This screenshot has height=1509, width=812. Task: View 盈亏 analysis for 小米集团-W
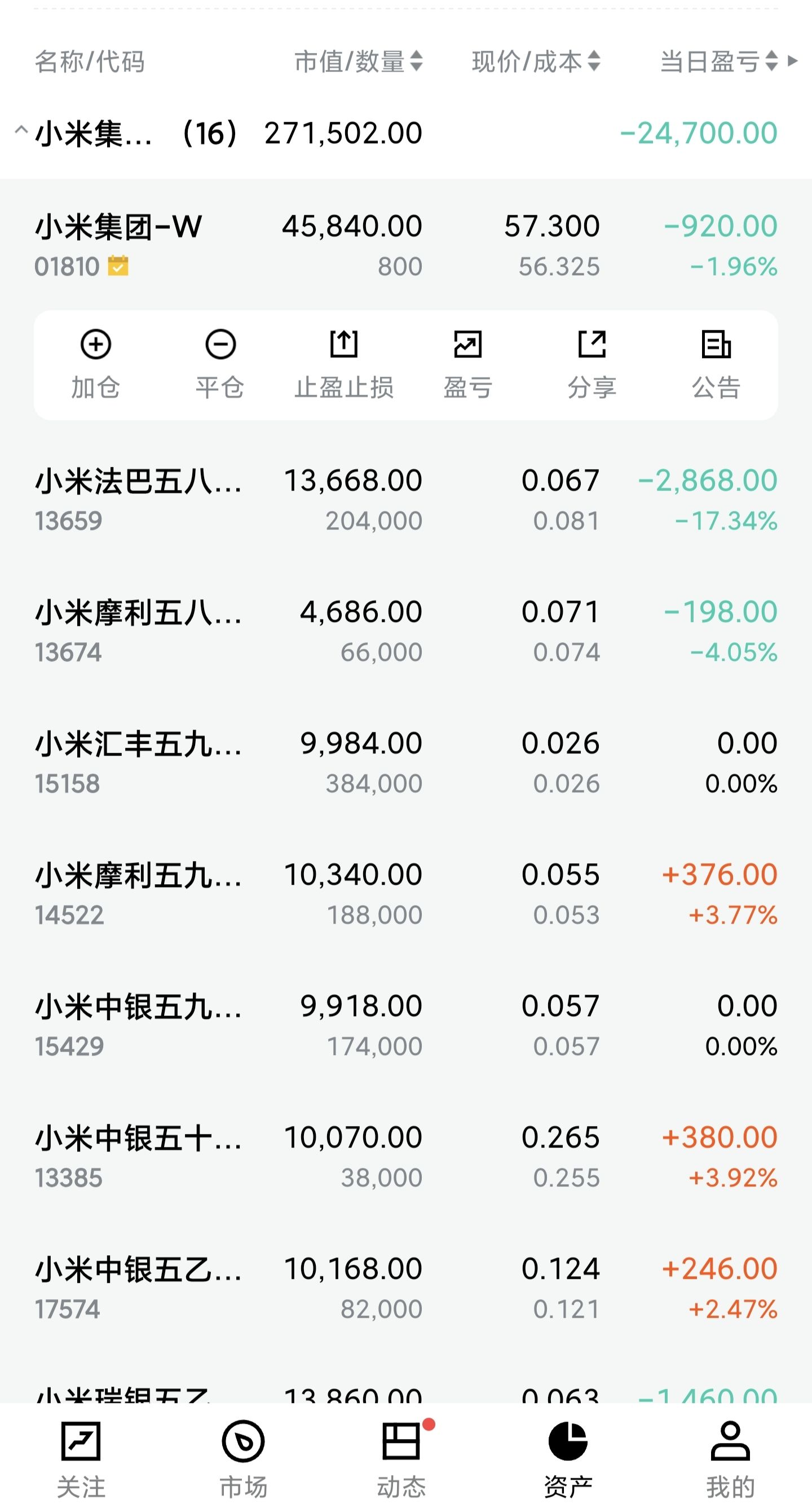pos(467,364)
